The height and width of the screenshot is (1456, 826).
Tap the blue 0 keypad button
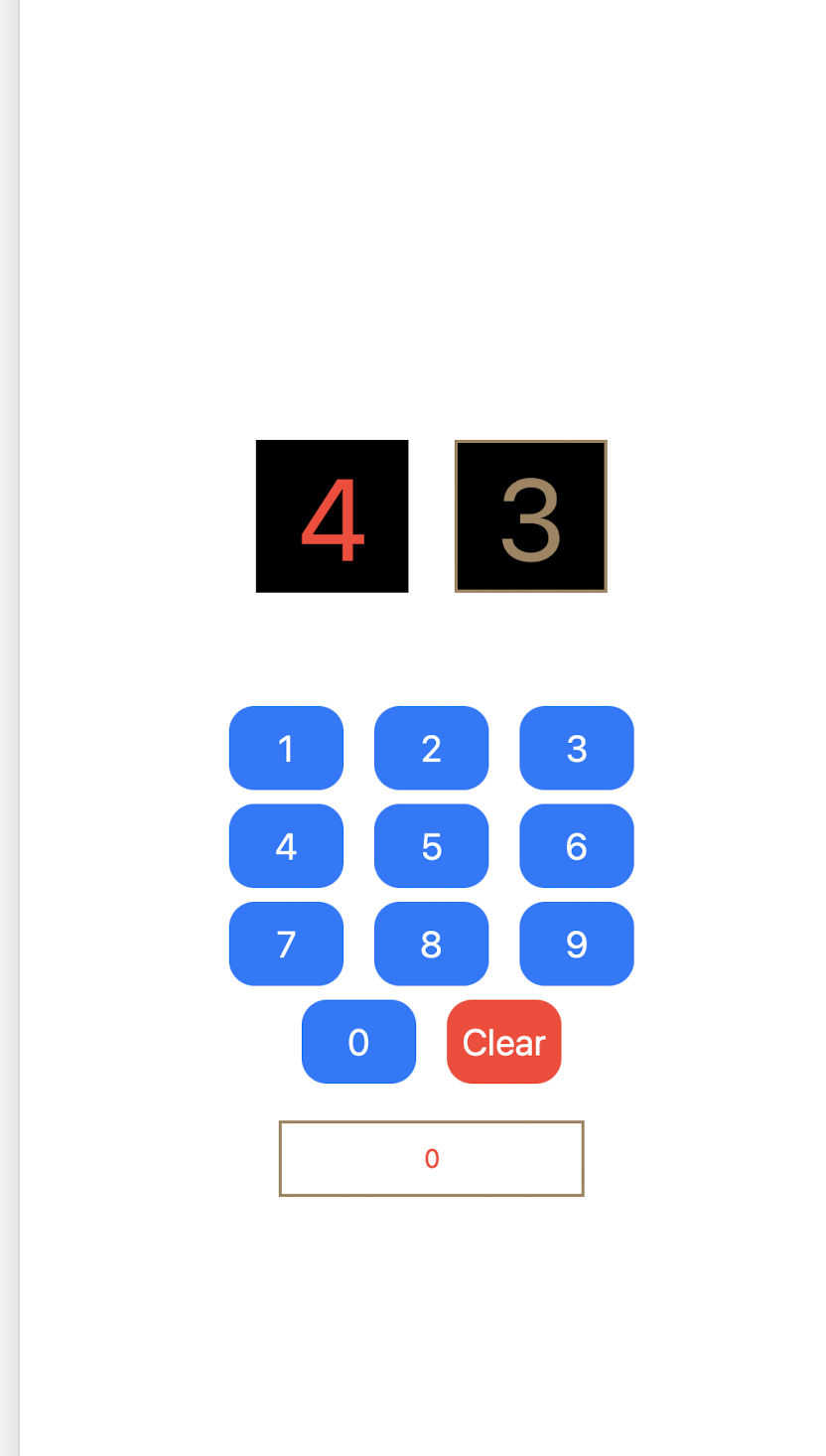click(x=358, y=1041)
